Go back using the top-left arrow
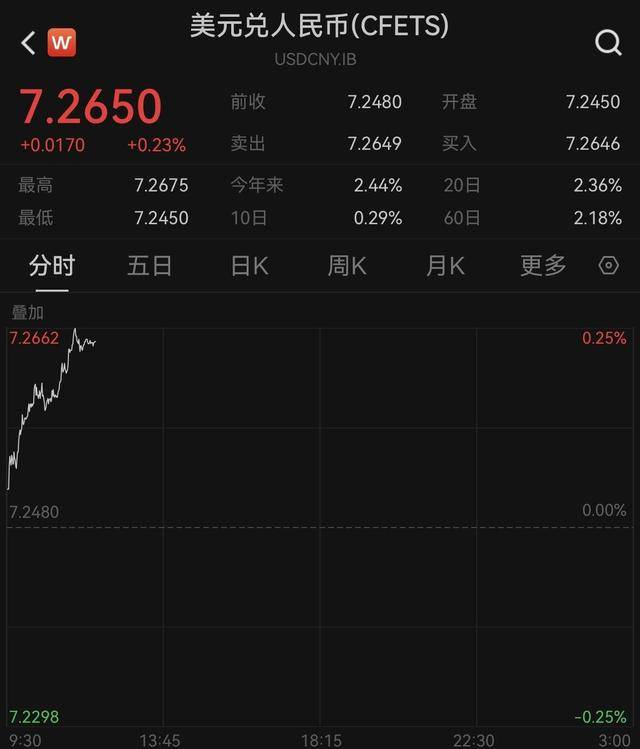 point(28,42)
